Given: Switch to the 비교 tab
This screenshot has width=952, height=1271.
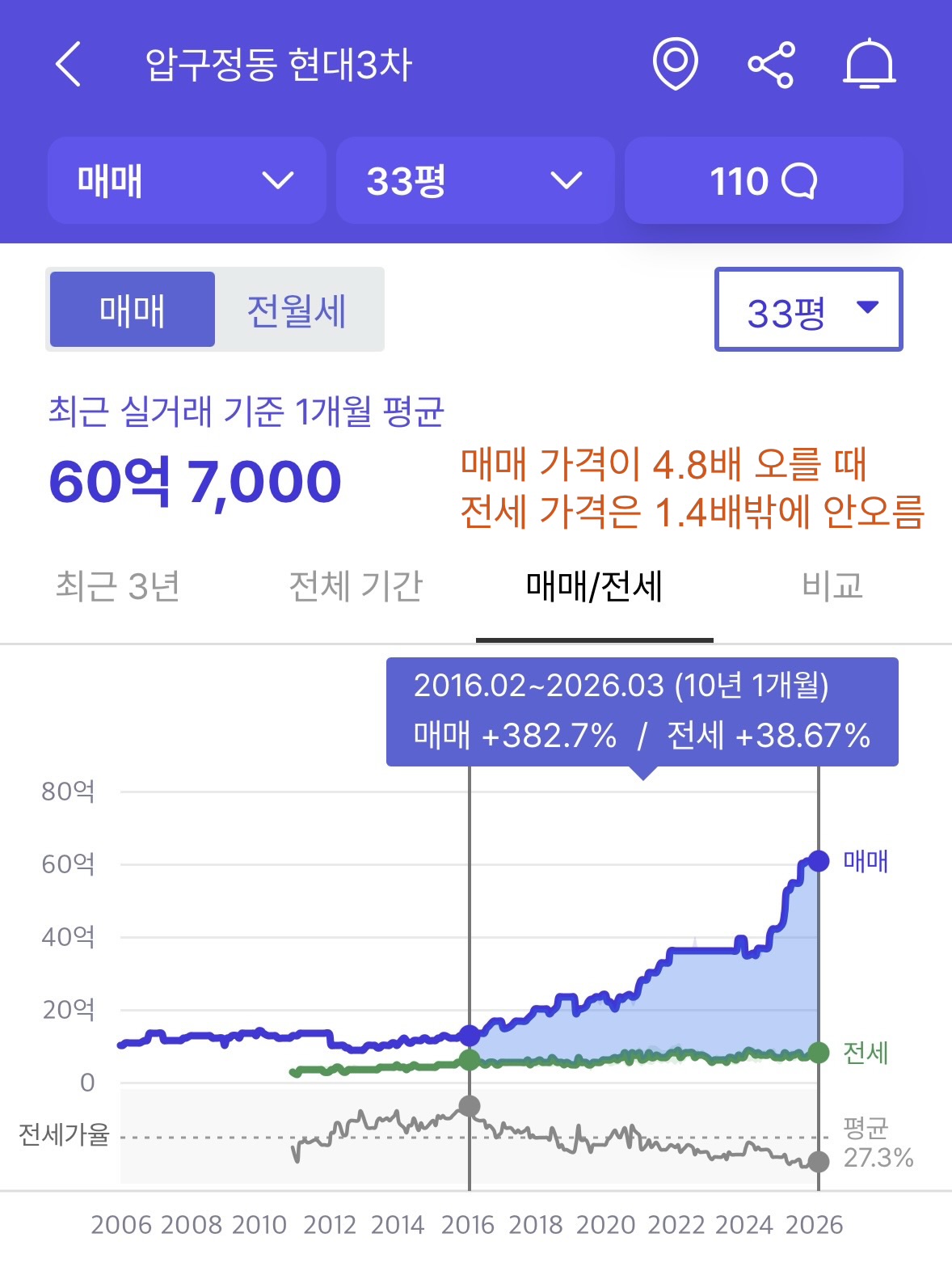Looking at the screenshot, I should click(832, 586).
